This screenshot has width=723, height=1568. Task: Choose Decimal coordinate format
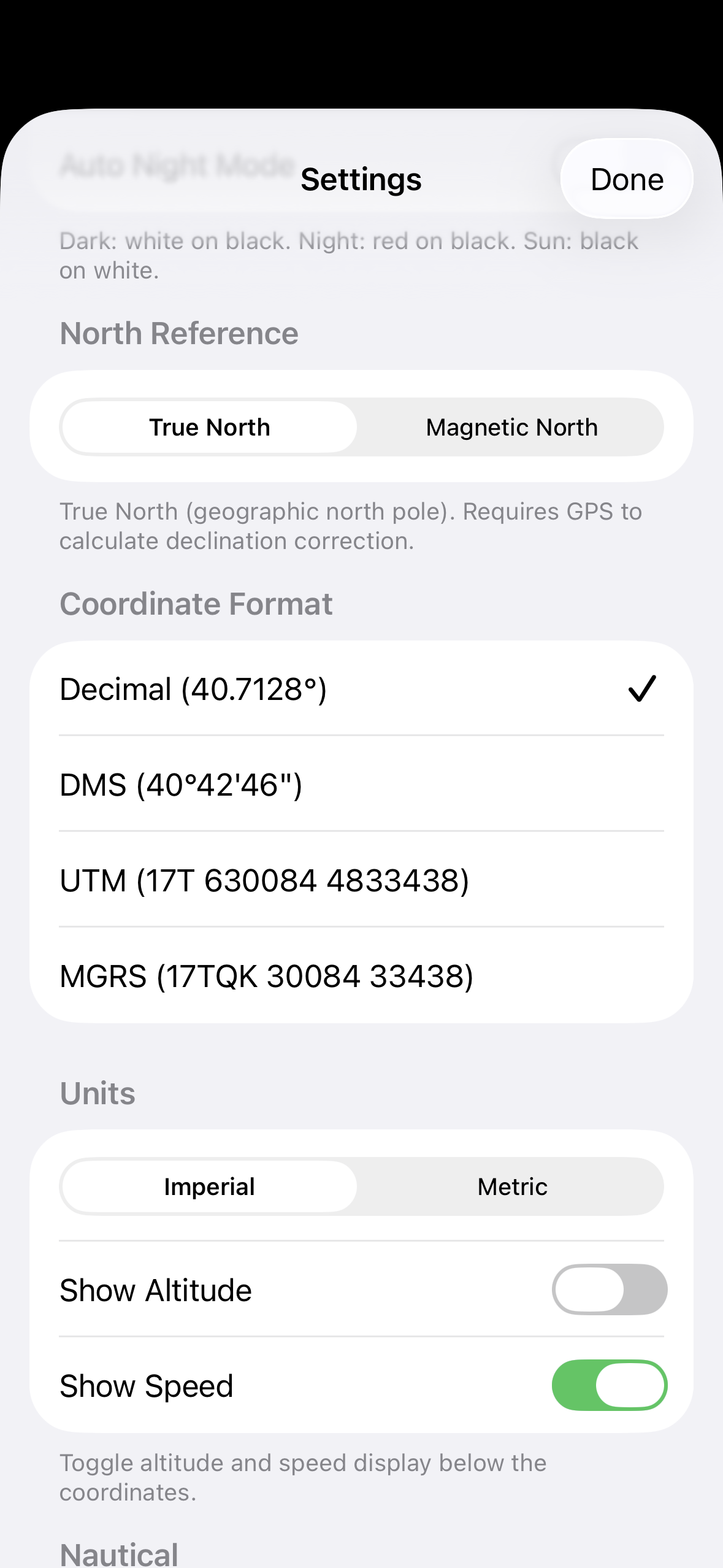coord(361,689)
